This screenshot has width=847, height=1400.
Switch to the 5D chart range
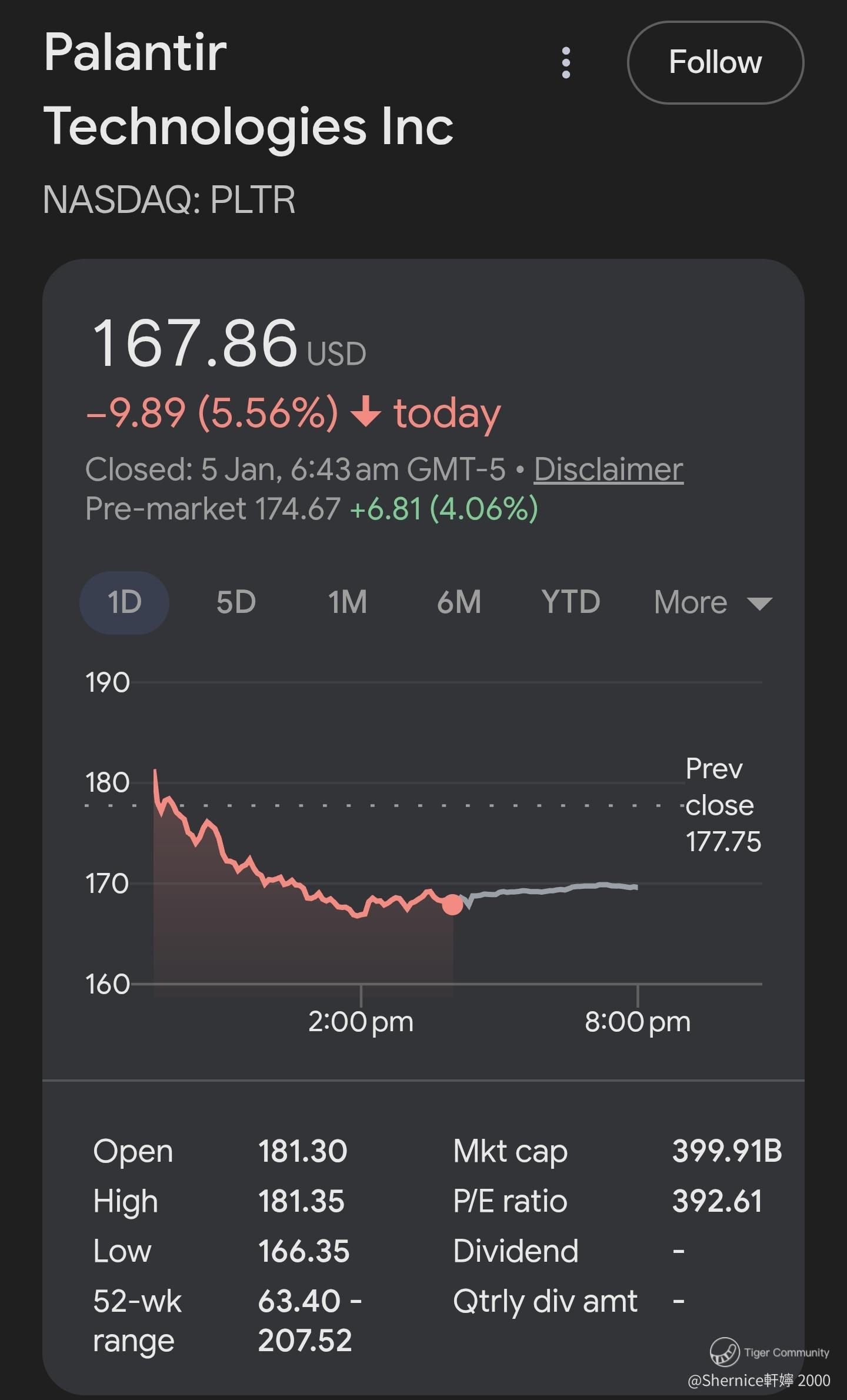pos(236,602)
